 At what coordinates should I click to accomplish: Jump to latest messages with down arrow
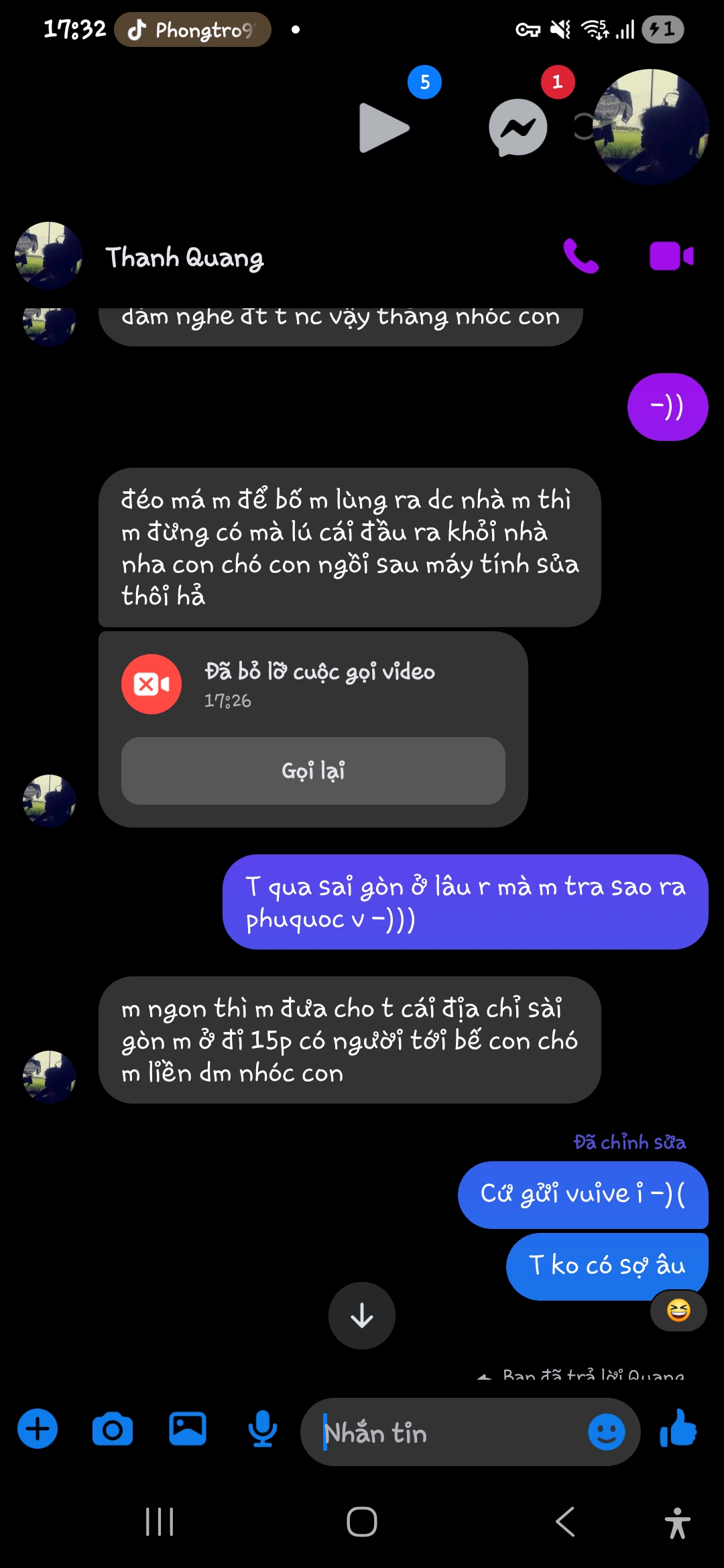tap(362, 1315)
